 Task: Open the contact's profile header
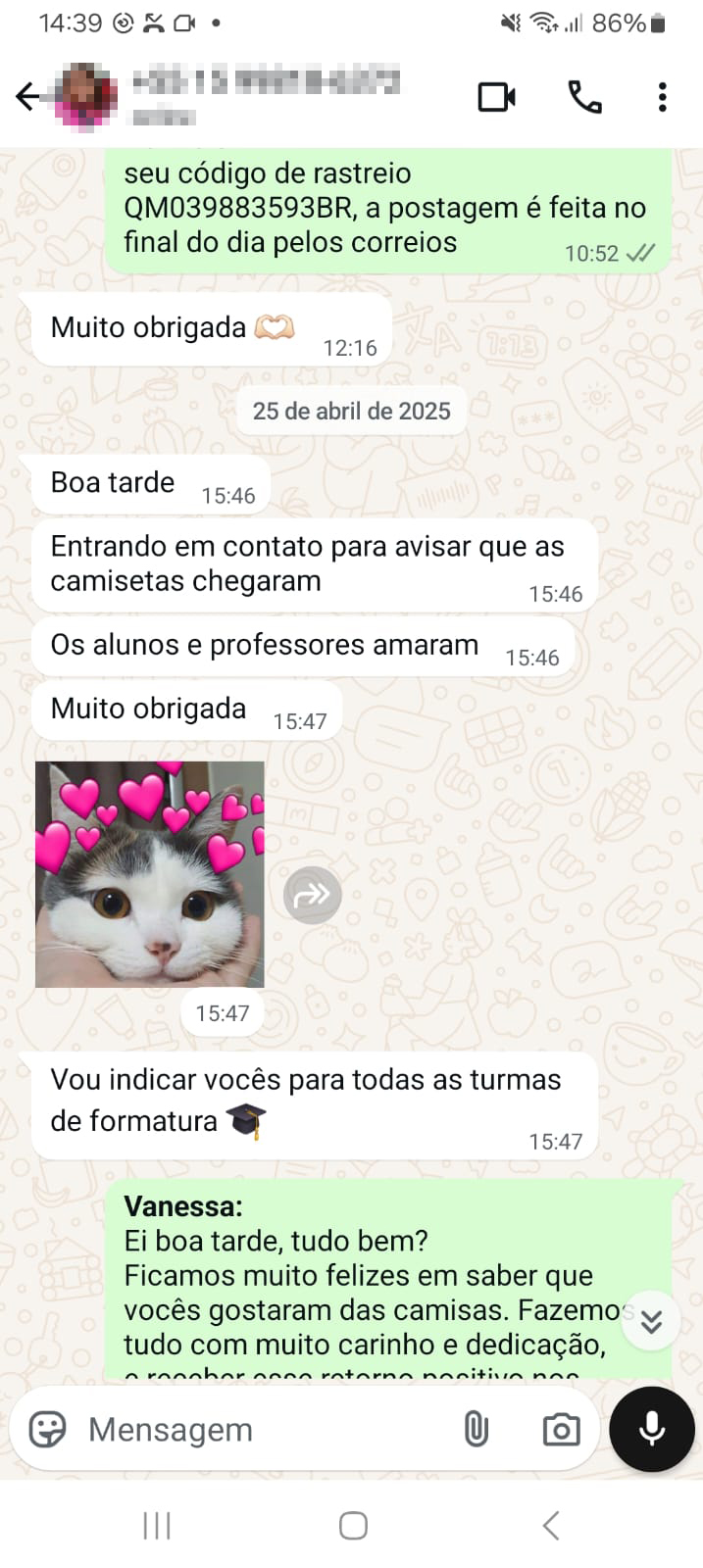(x=265, y=95)
